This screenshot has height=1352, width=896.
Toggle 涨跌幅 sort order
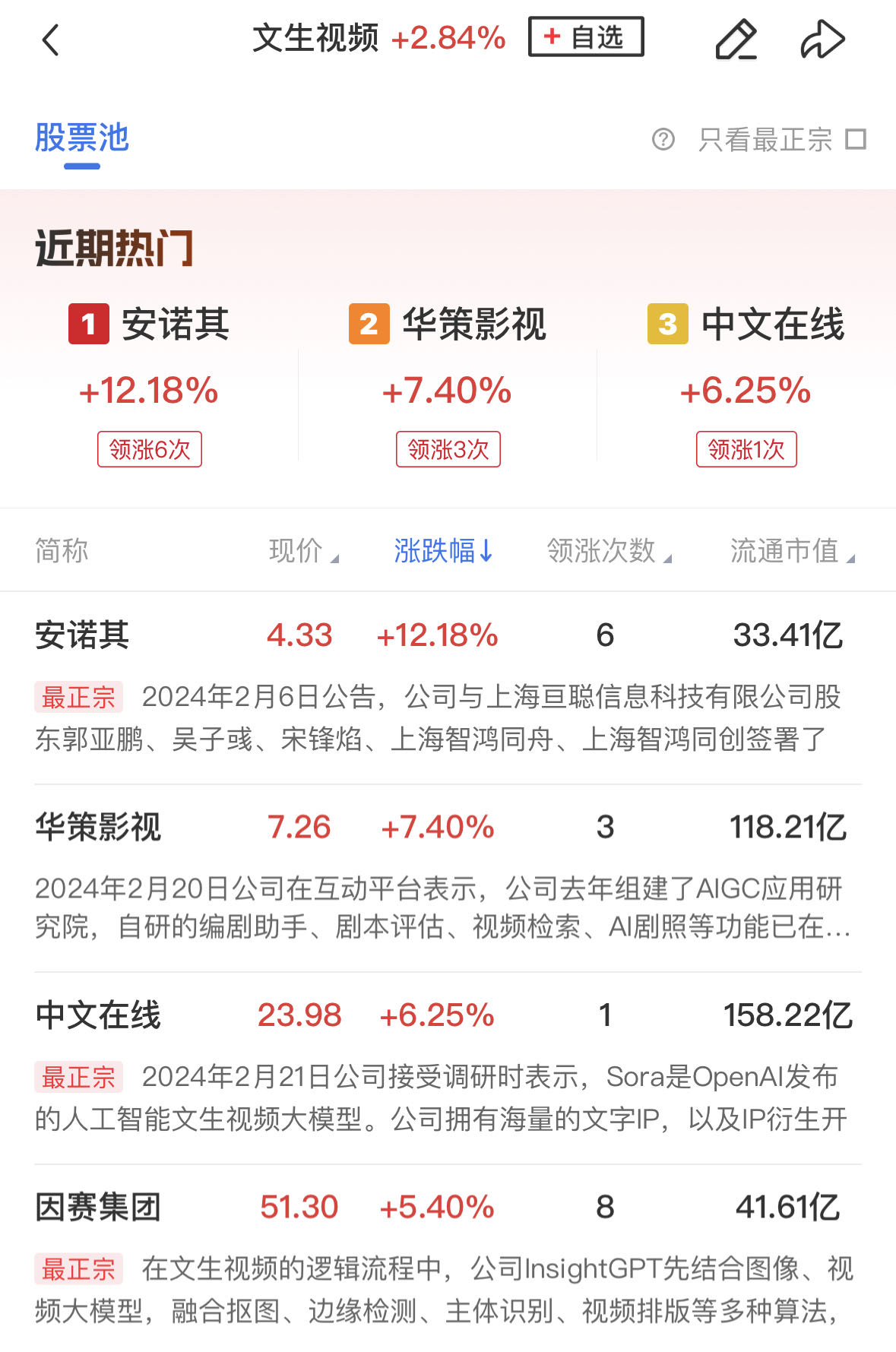point(443,551)
